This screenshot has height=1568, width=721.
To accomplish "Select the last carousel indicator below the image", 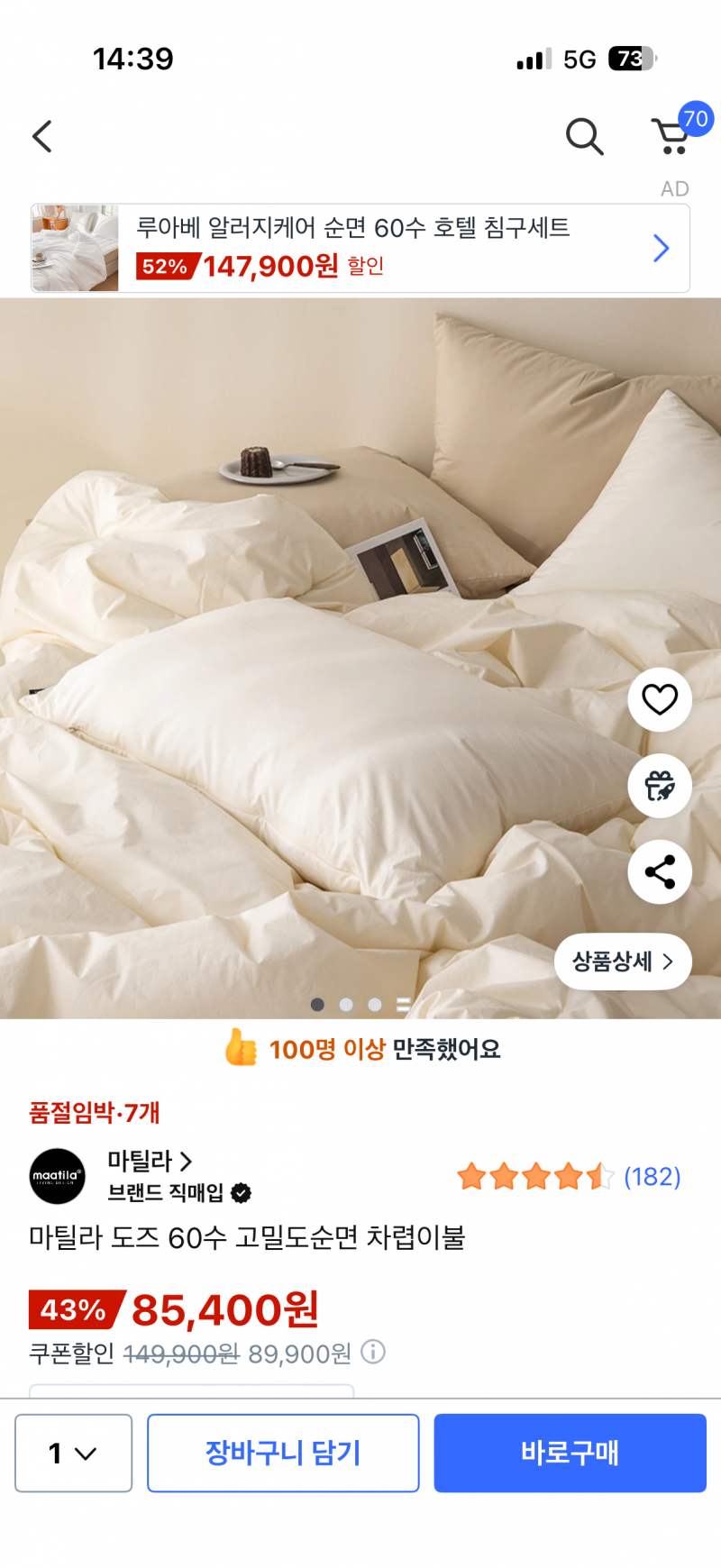I will 402,1003.
